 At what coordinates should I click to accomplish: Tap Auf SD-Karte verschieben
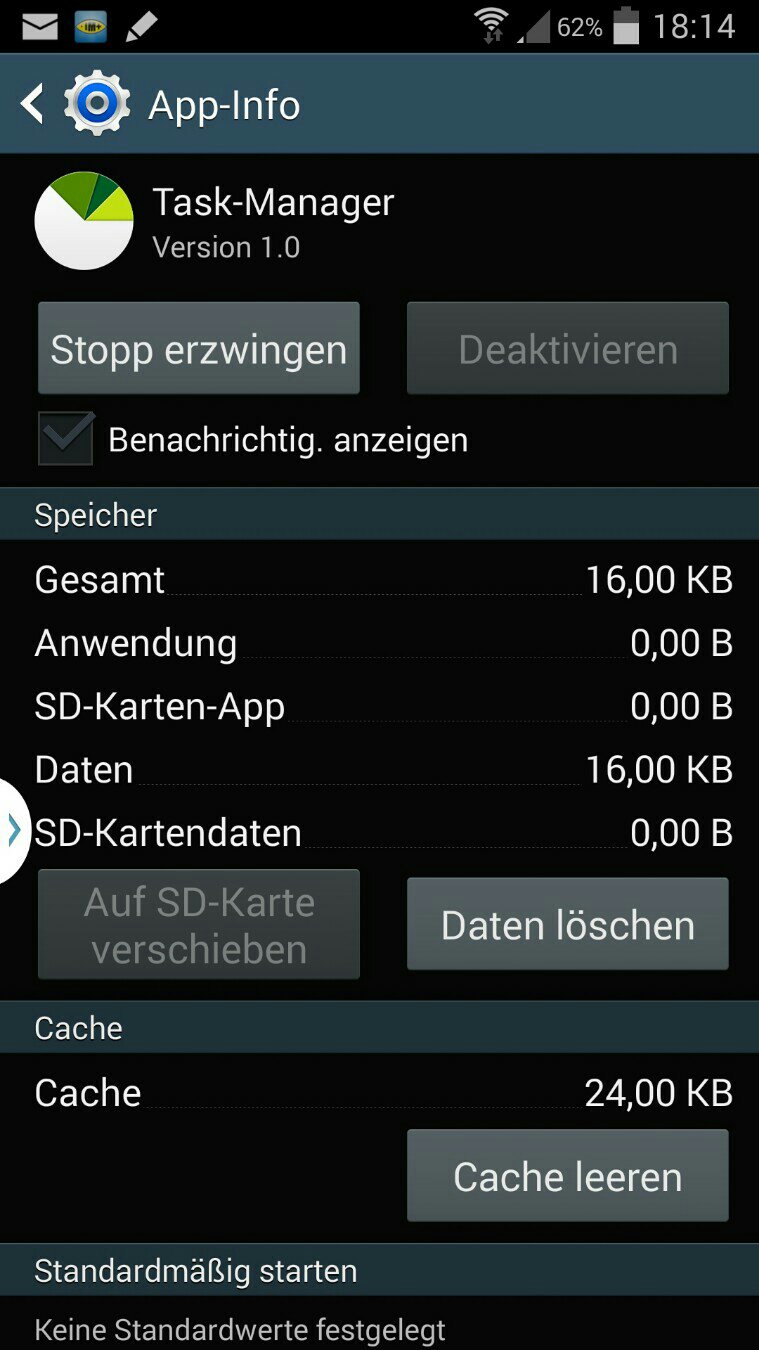tap(199, 925)
